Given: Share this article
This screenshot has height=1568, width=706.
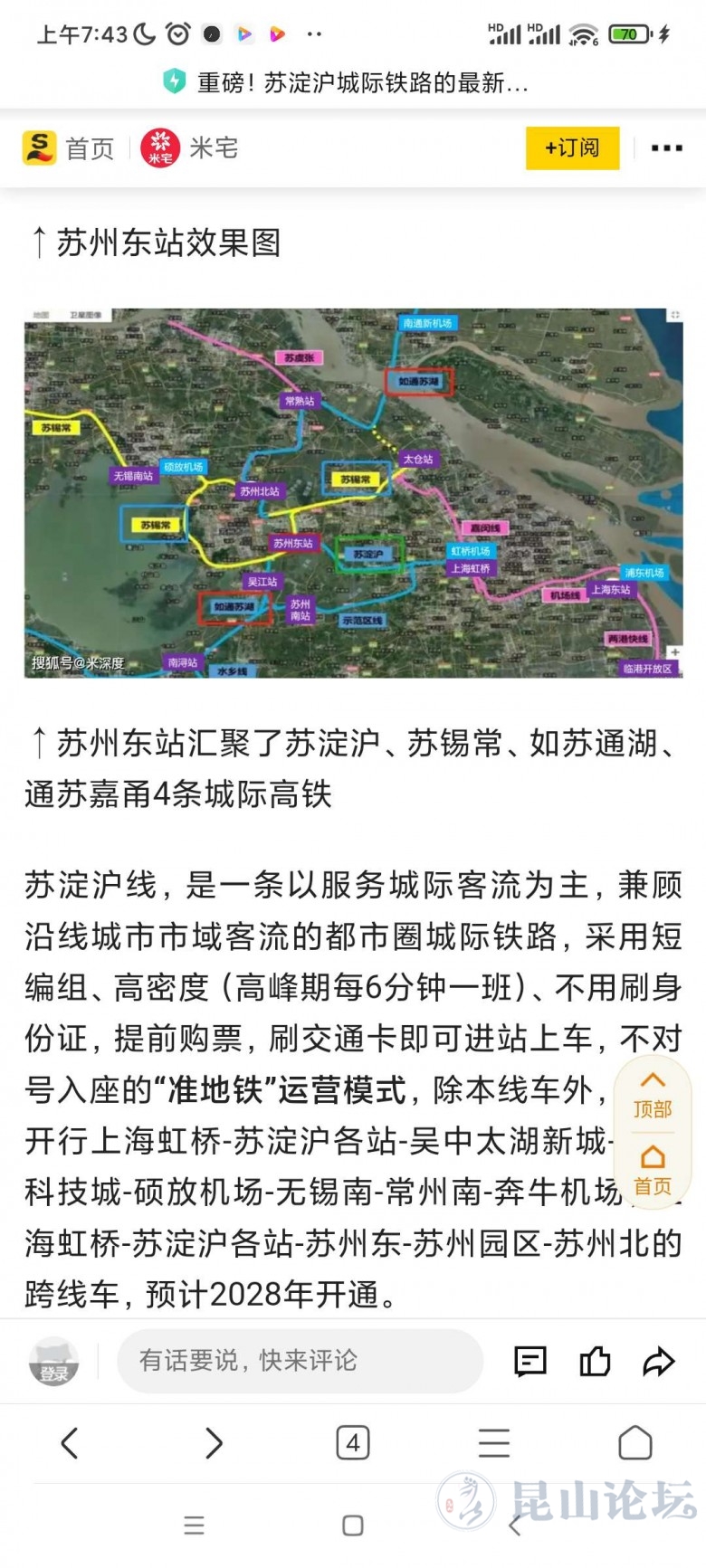Looking at the screenshot, I should pos(659,1361).
